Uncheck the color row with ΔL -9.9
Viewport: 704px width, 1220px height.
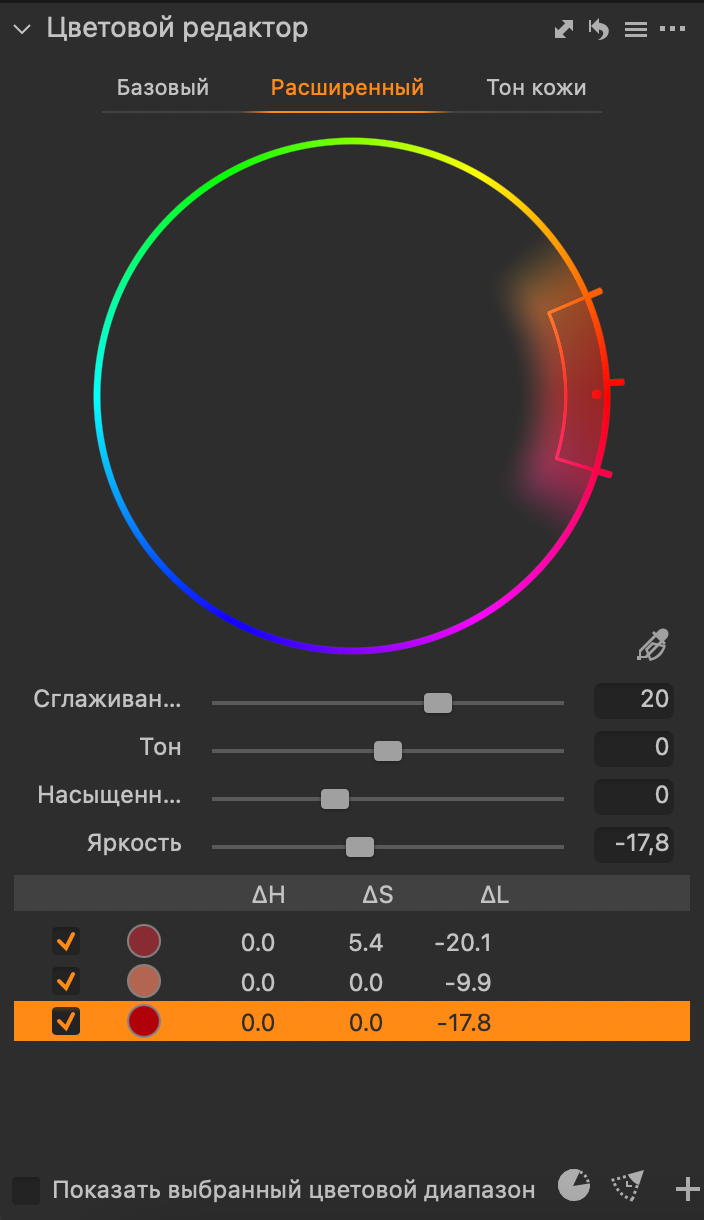coord(66,982)
